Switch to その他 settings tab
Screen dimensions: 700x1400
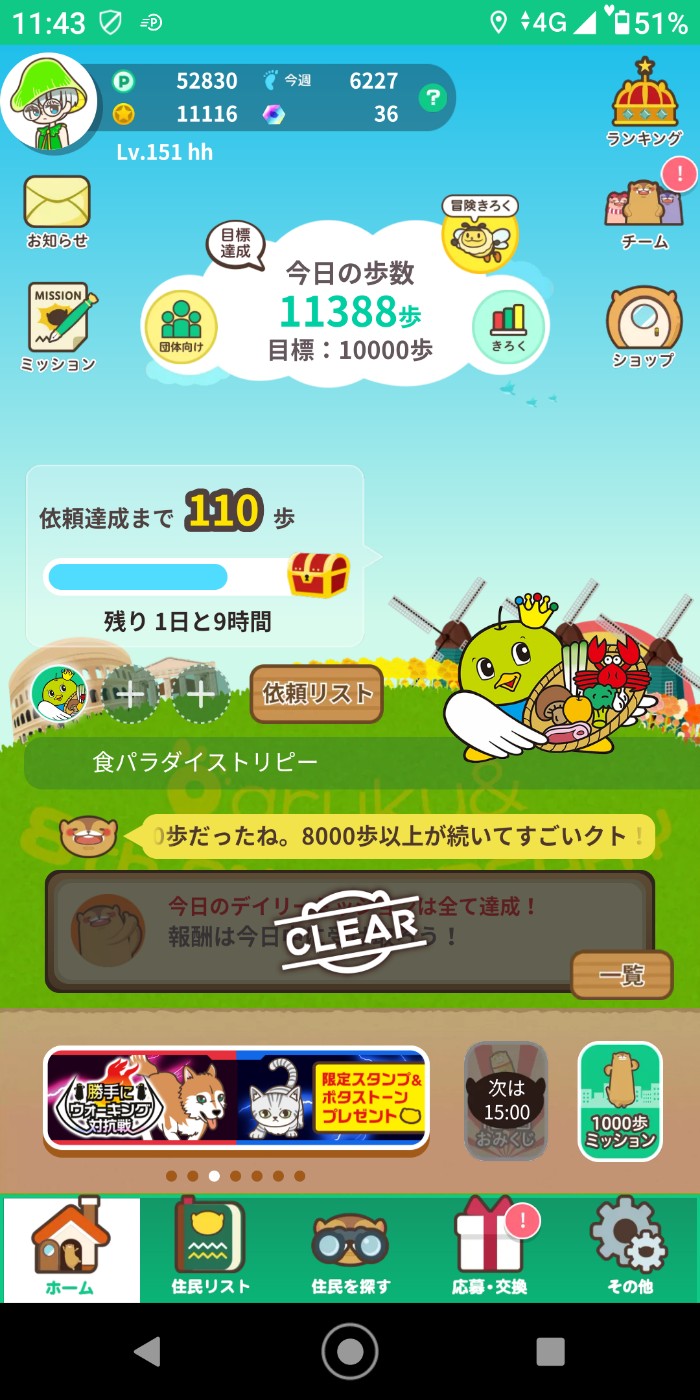pyautogui.click(x=629, y=1248)
